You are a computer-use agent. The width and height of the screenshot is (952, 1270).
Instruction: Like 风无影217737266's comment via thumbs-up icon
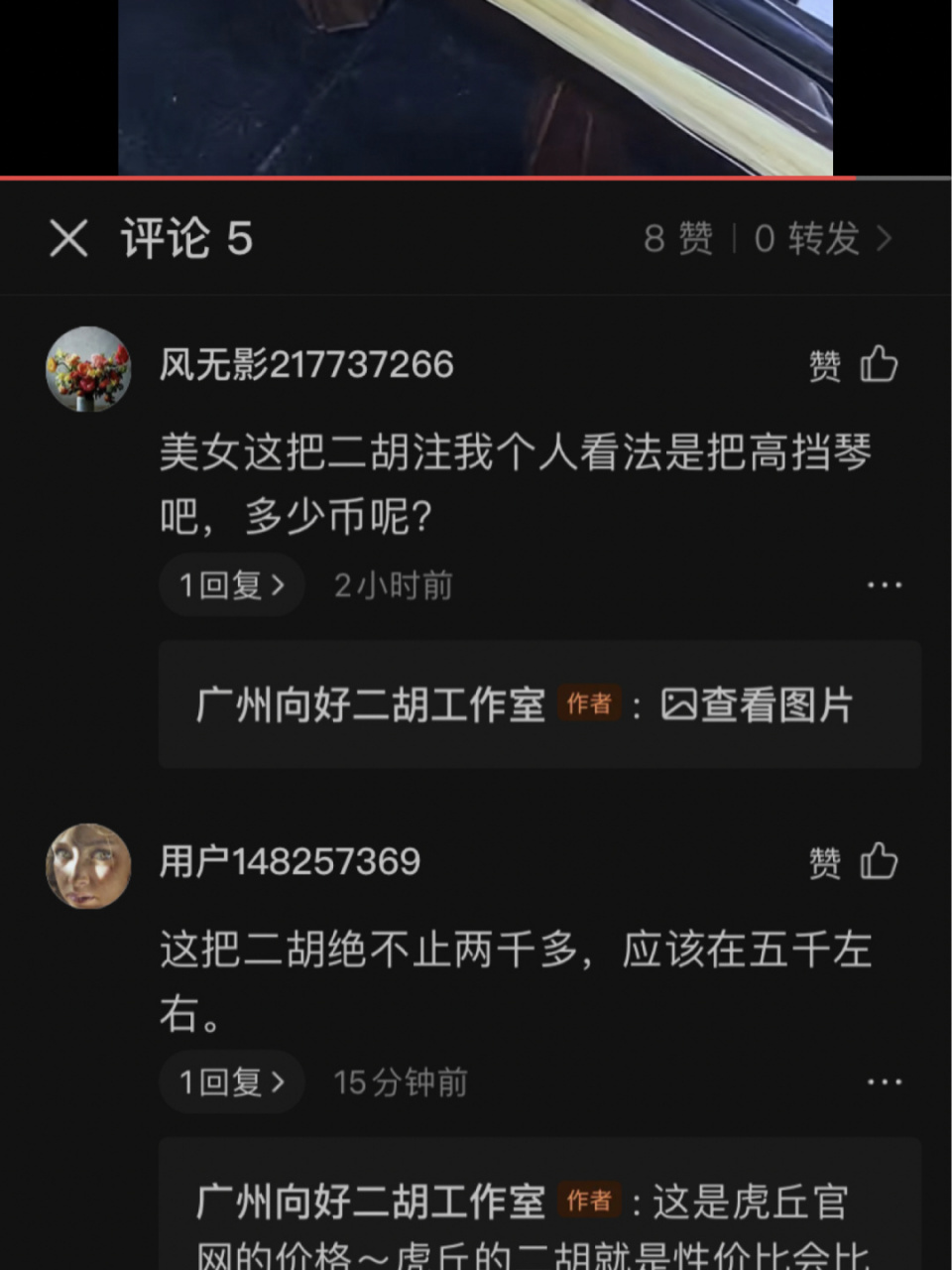(881, 365)
